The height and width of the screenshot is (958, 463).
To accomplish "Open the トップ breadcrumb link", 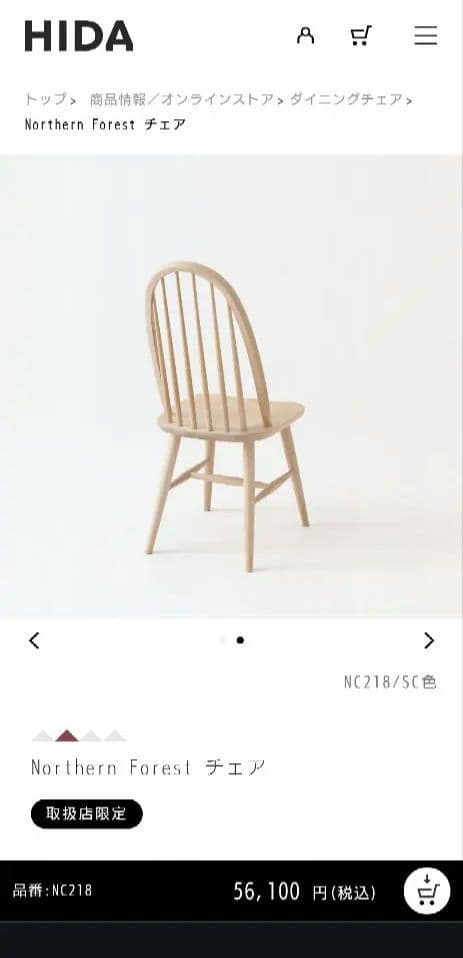I will click(45, 99).
